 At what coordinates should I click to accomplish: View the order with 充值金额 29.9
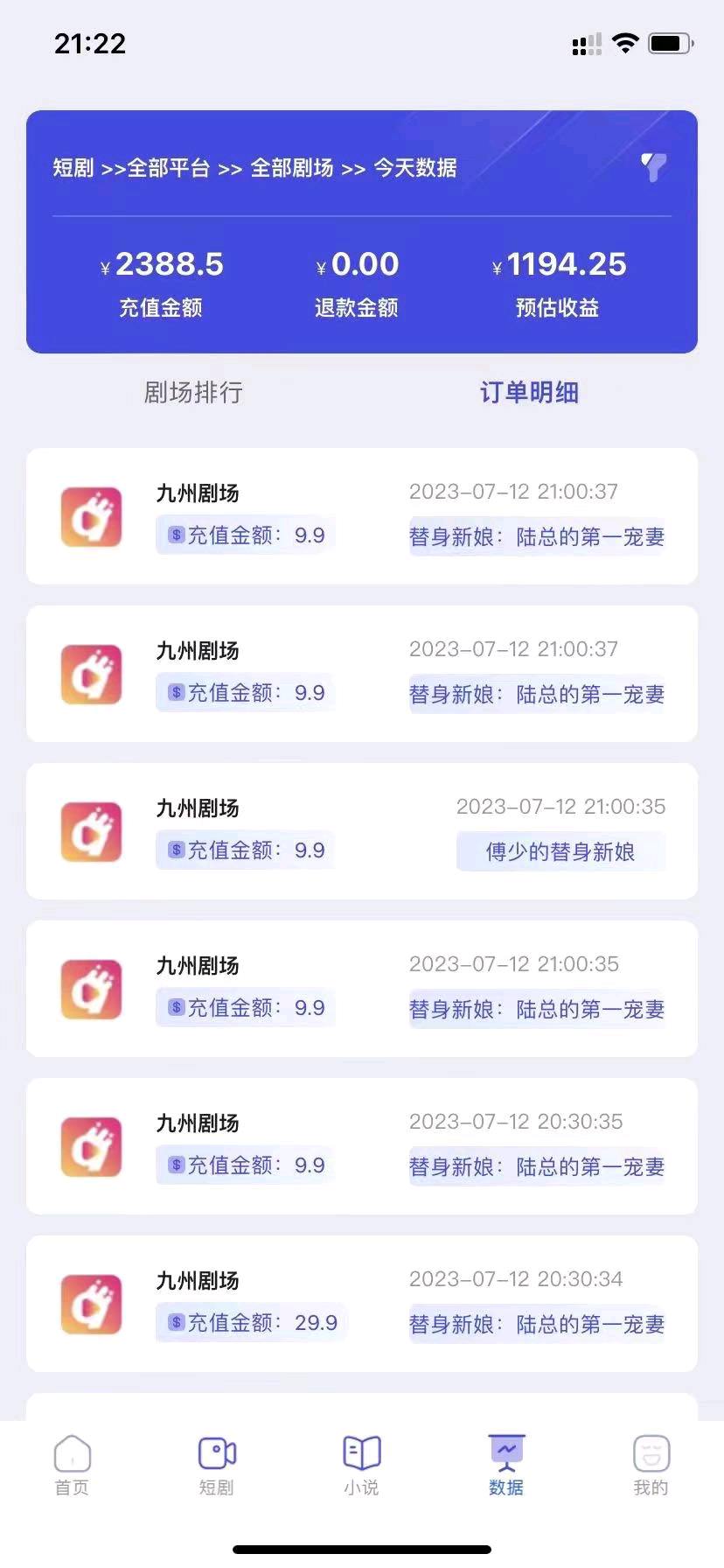point(362,1304)
